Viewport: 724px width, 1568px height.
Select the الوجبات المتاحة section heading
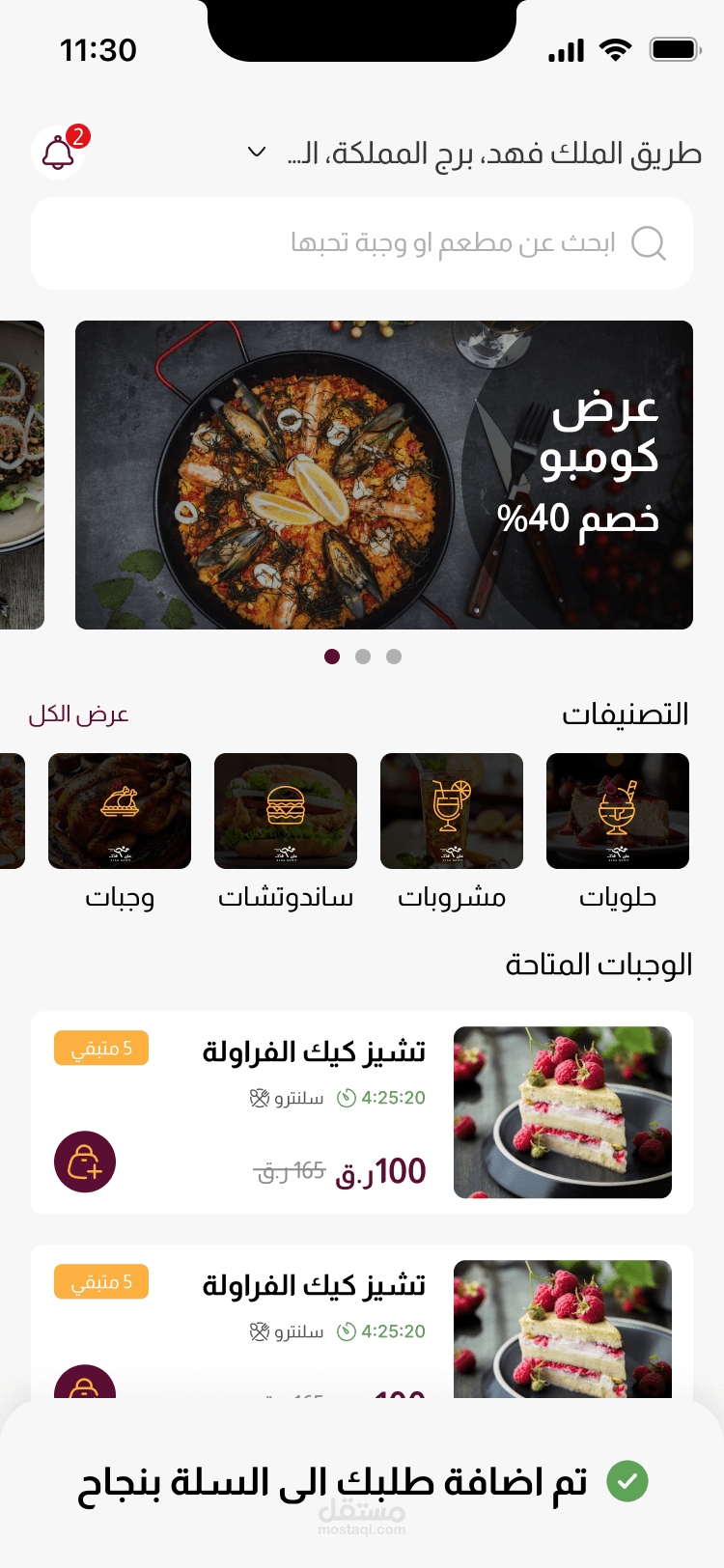[599, 963]
